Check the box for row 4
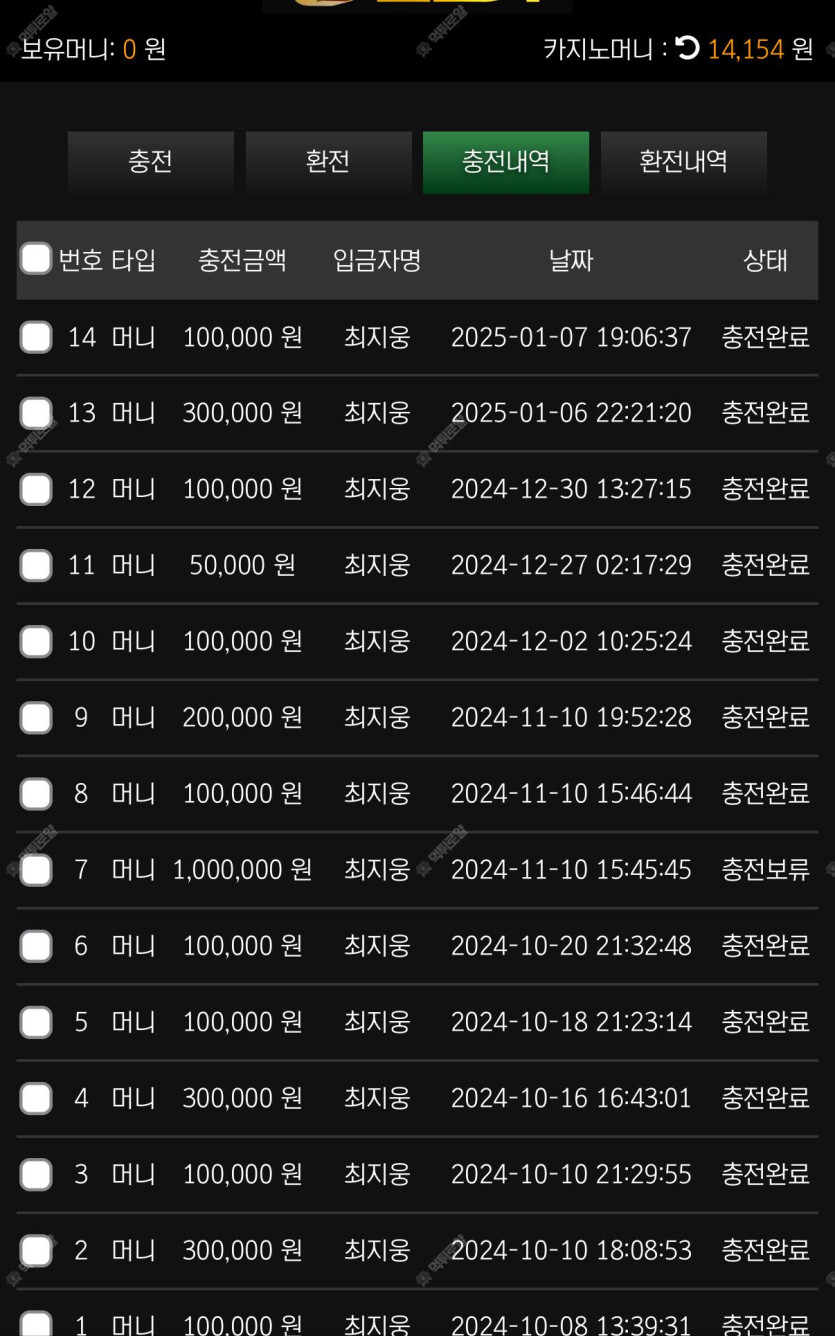835x1336 pixels. point(36,1098)
